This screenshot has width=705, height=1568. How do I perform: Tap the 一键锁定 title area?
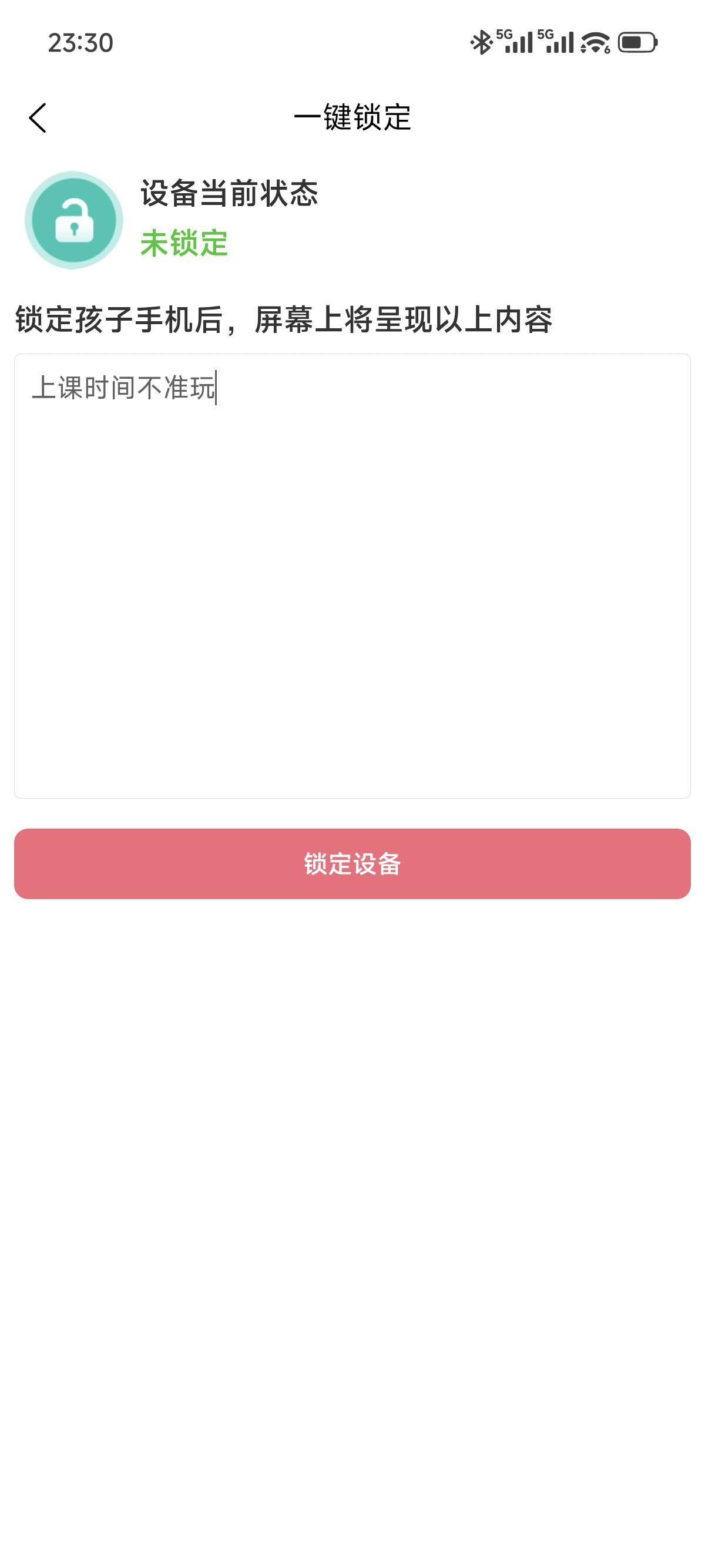352,119
